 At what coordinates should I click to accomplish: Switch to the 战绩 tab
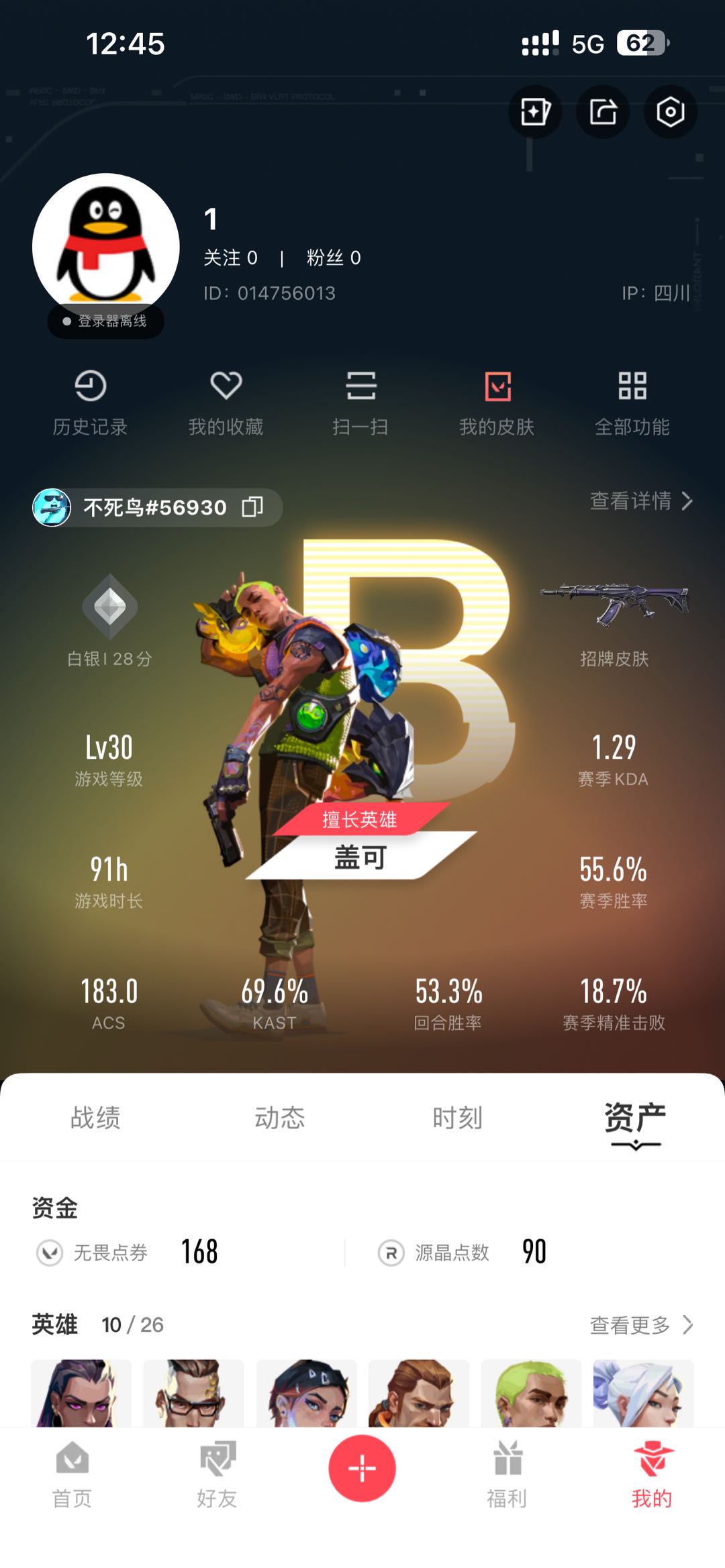click(95, 1118)
